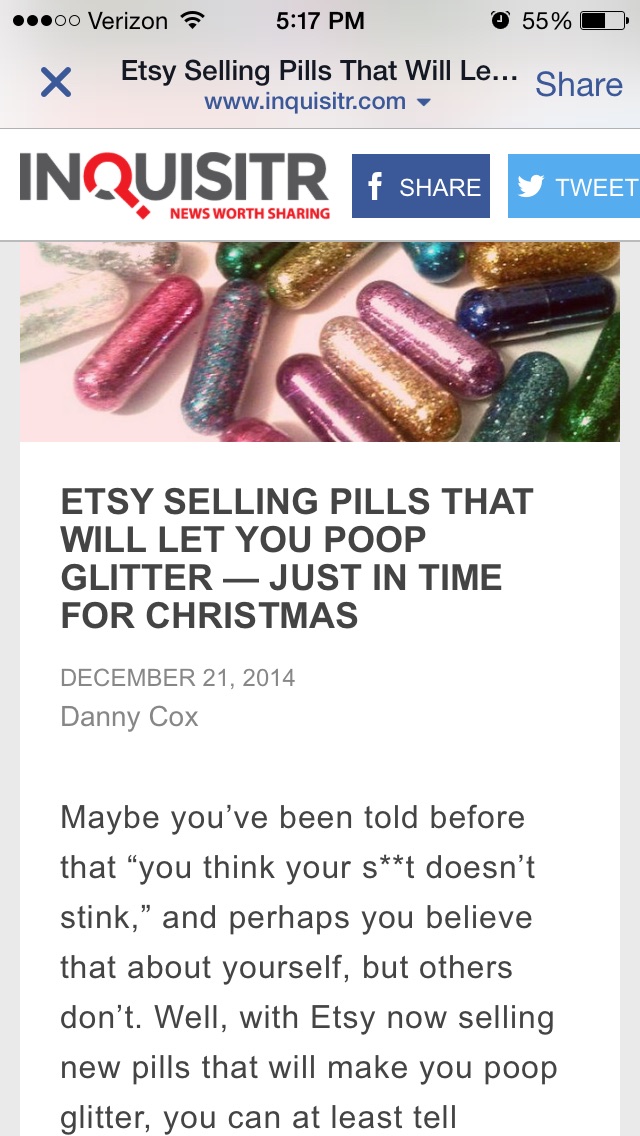This screenshot has width=640, height=1136.
Task: Tweet this article on Twitter
Action: [574, 187]
